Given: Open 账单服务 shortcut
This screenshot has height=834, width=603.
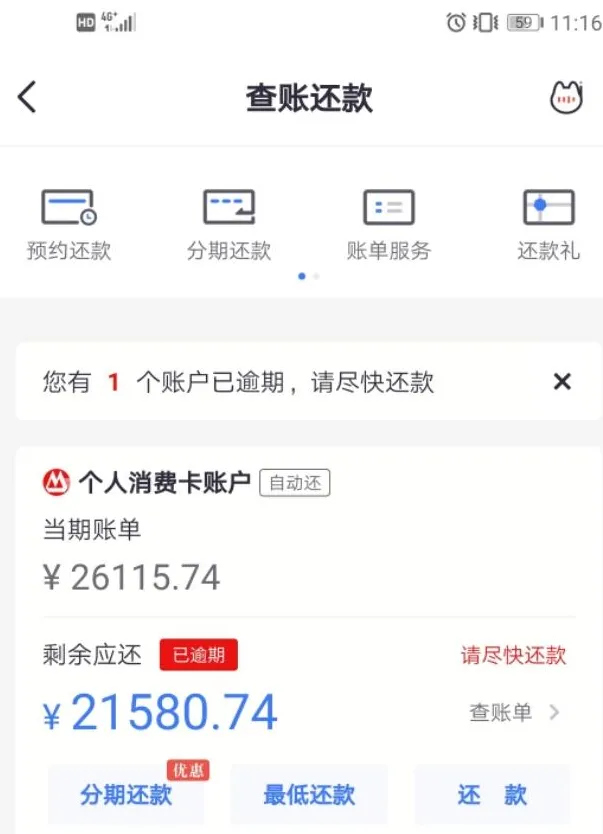Looking at the screenshot, I should 388,224.
